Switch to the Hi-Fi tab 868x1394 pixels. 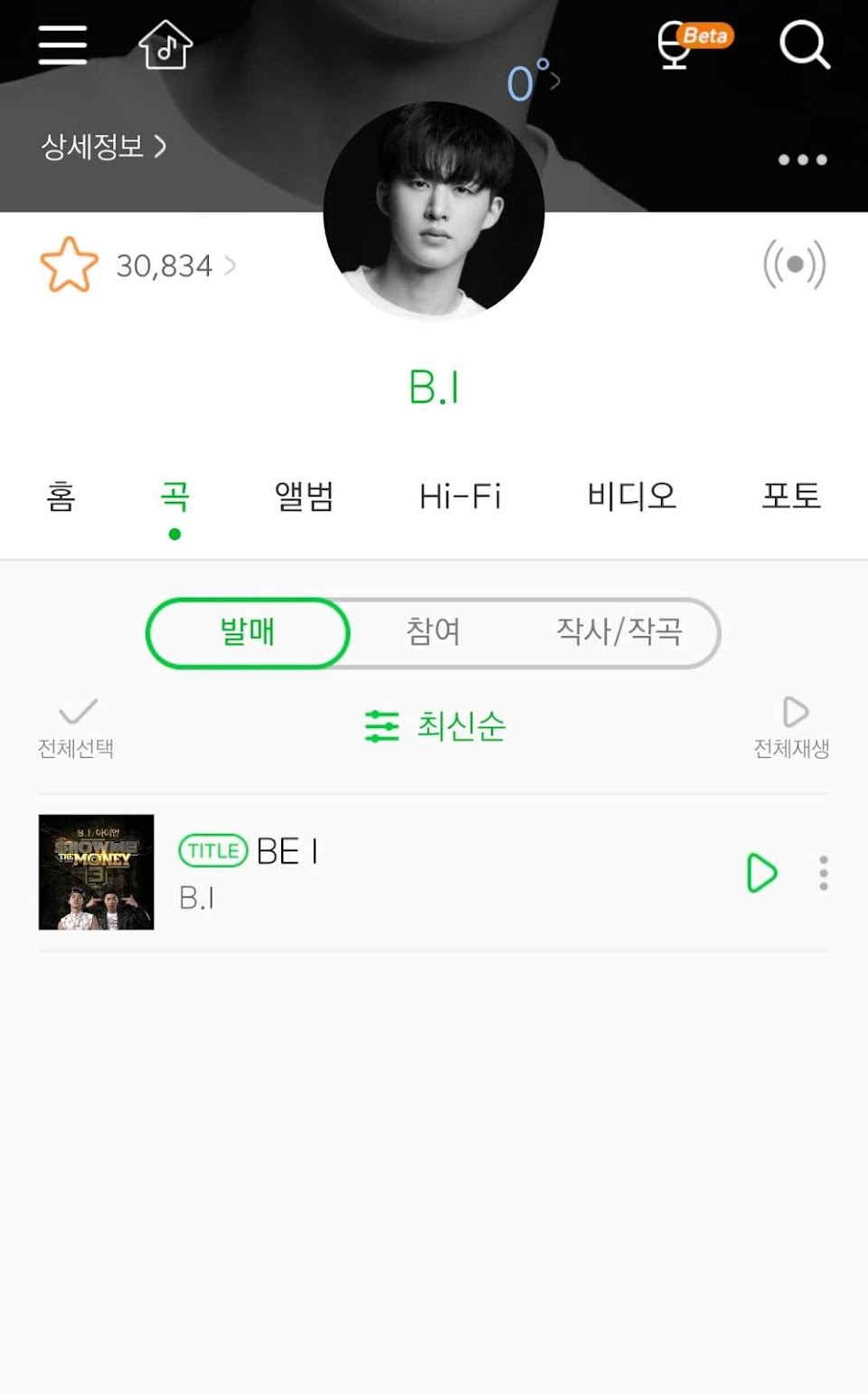click(459, 496)
